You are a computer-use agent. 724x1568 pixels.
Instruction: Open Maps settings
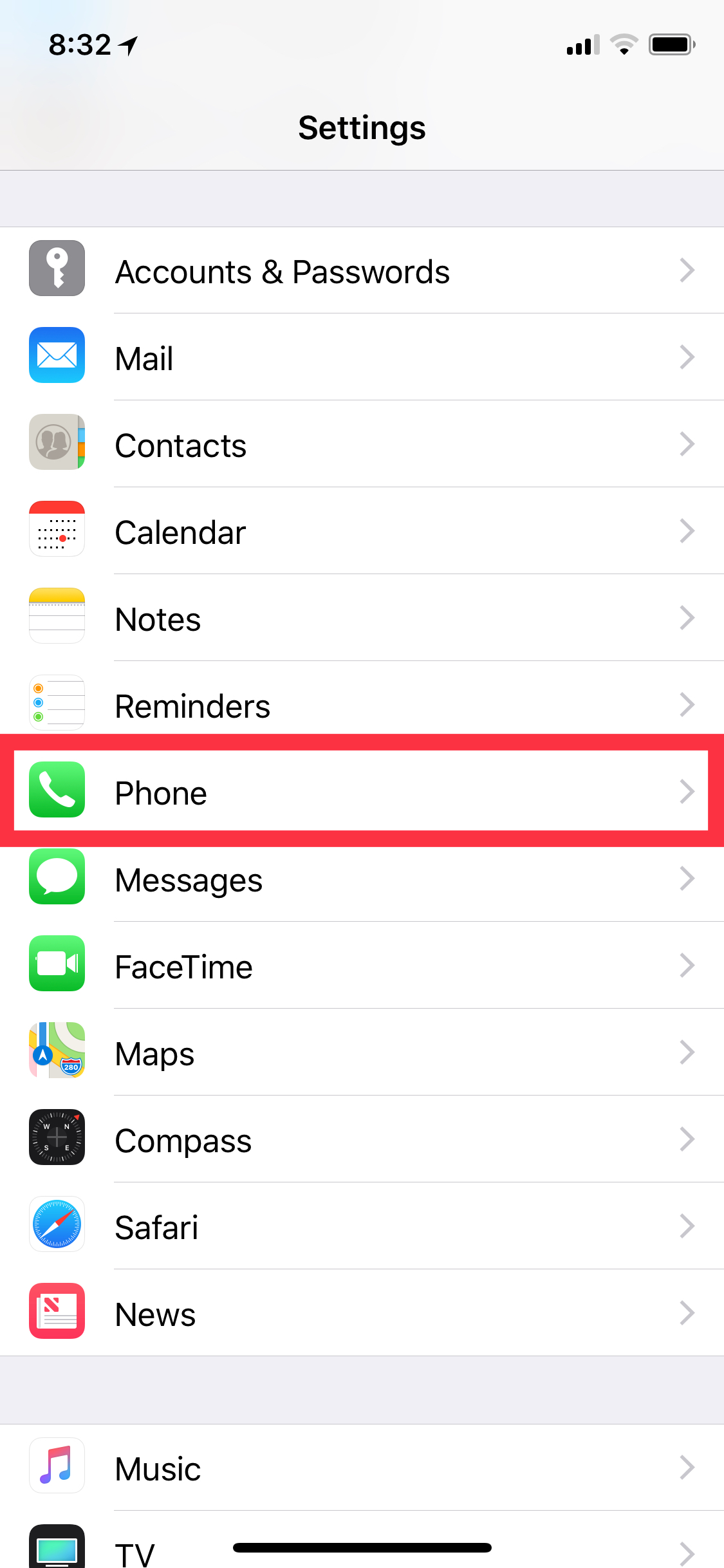click(362, 1053)
